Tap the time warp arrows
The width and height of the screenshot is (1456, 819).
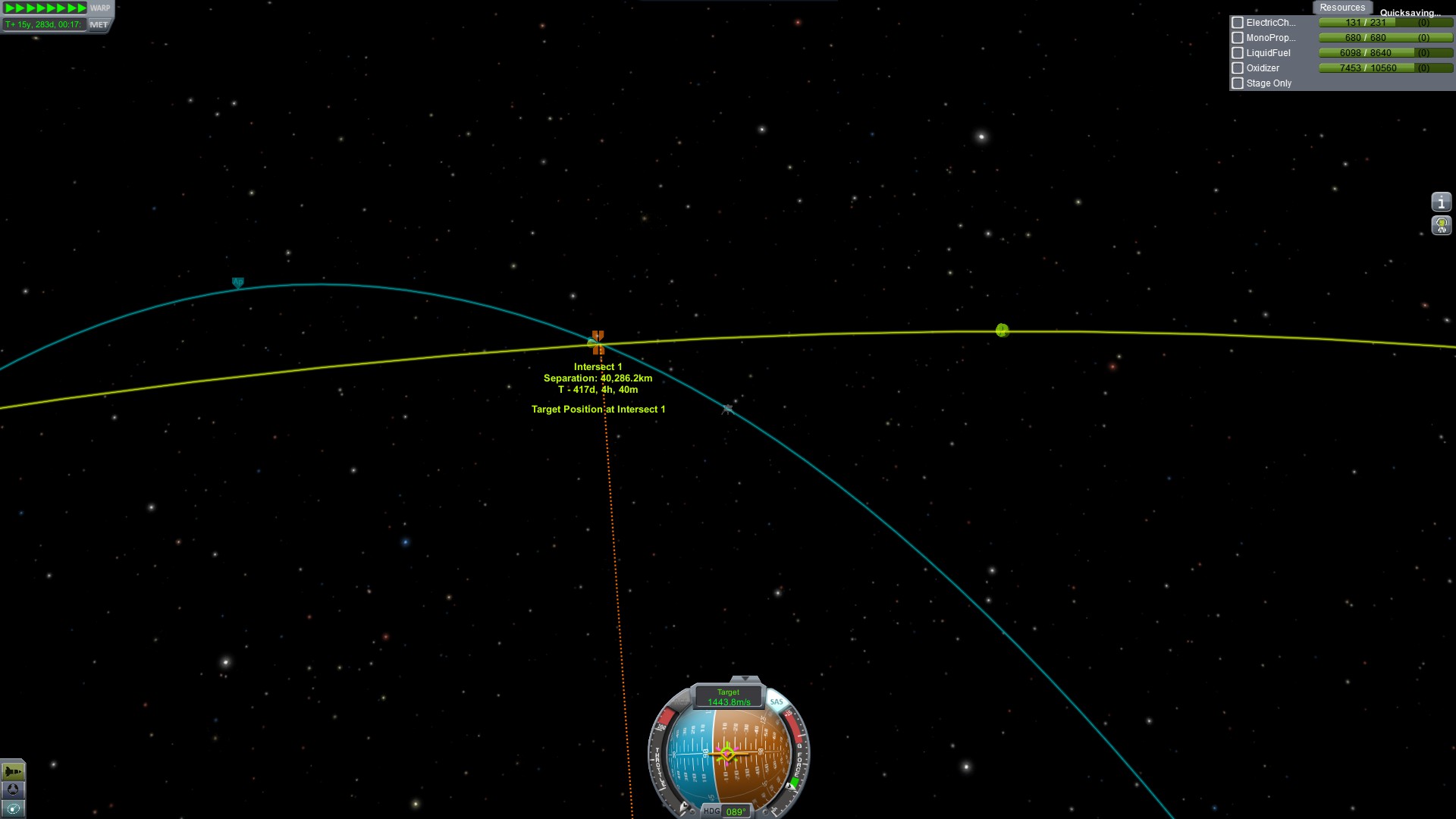point(45,8)
